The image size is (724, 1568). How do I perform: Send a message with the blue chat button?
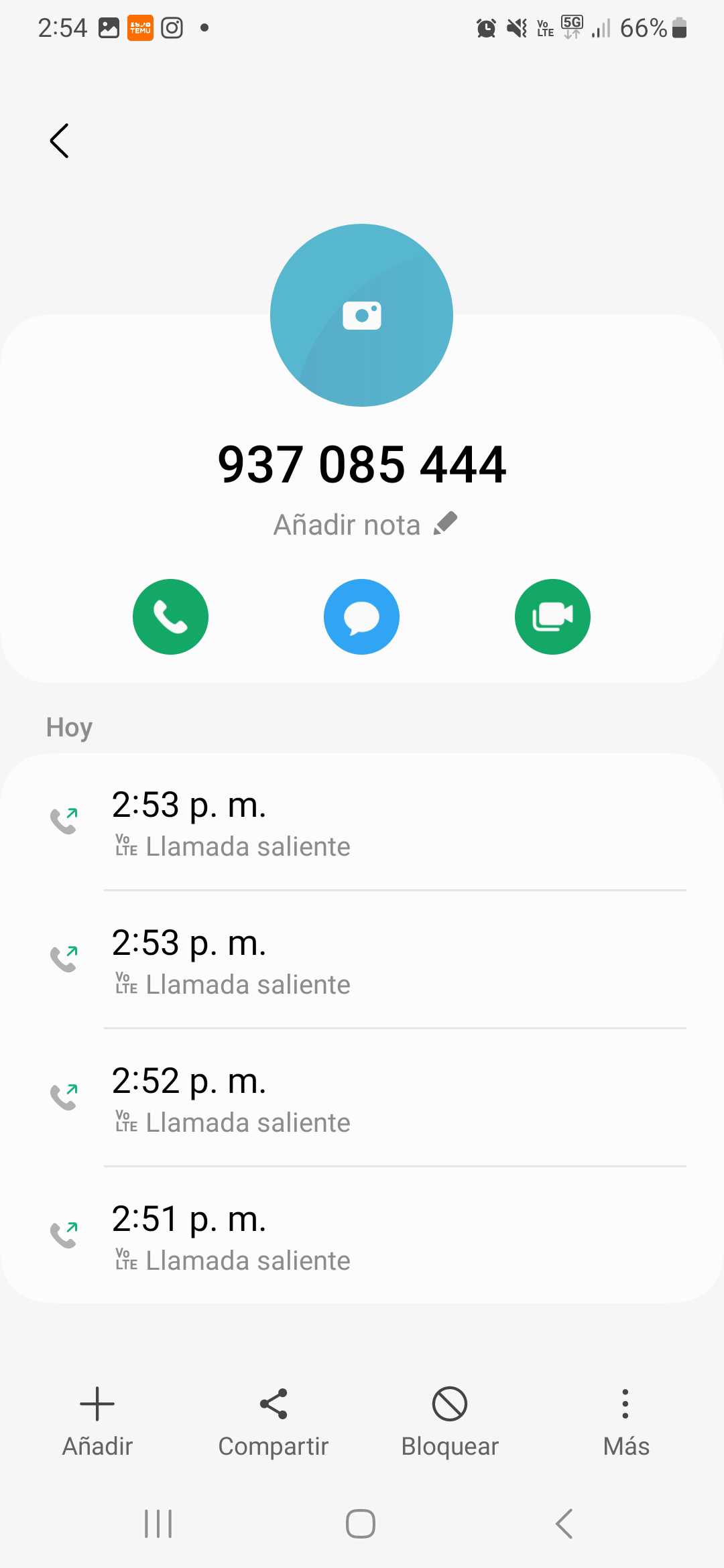click(x=361, y=616)
